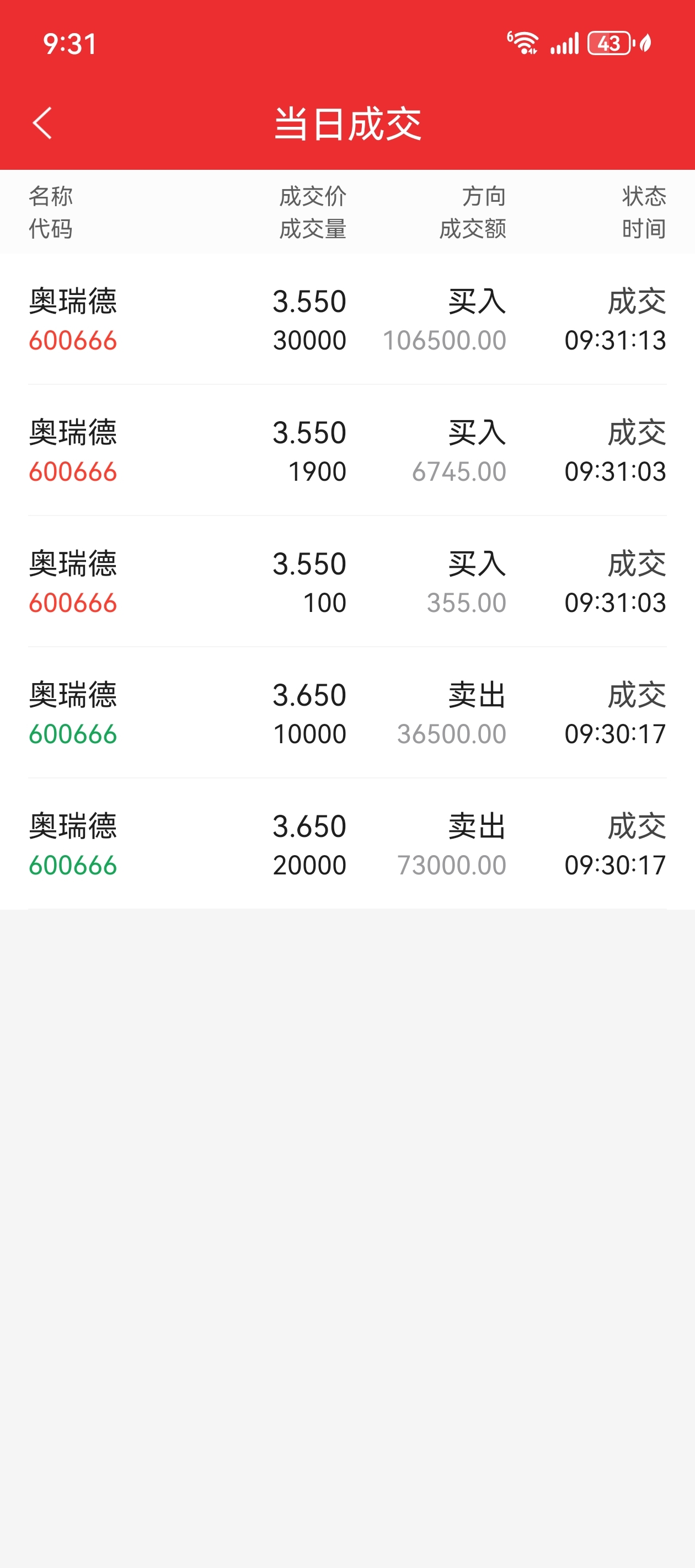The width and height of the screenshot is (695, 1568).
Task: Open the 10000-share 卖出 trade record
Action: (347, 713)
